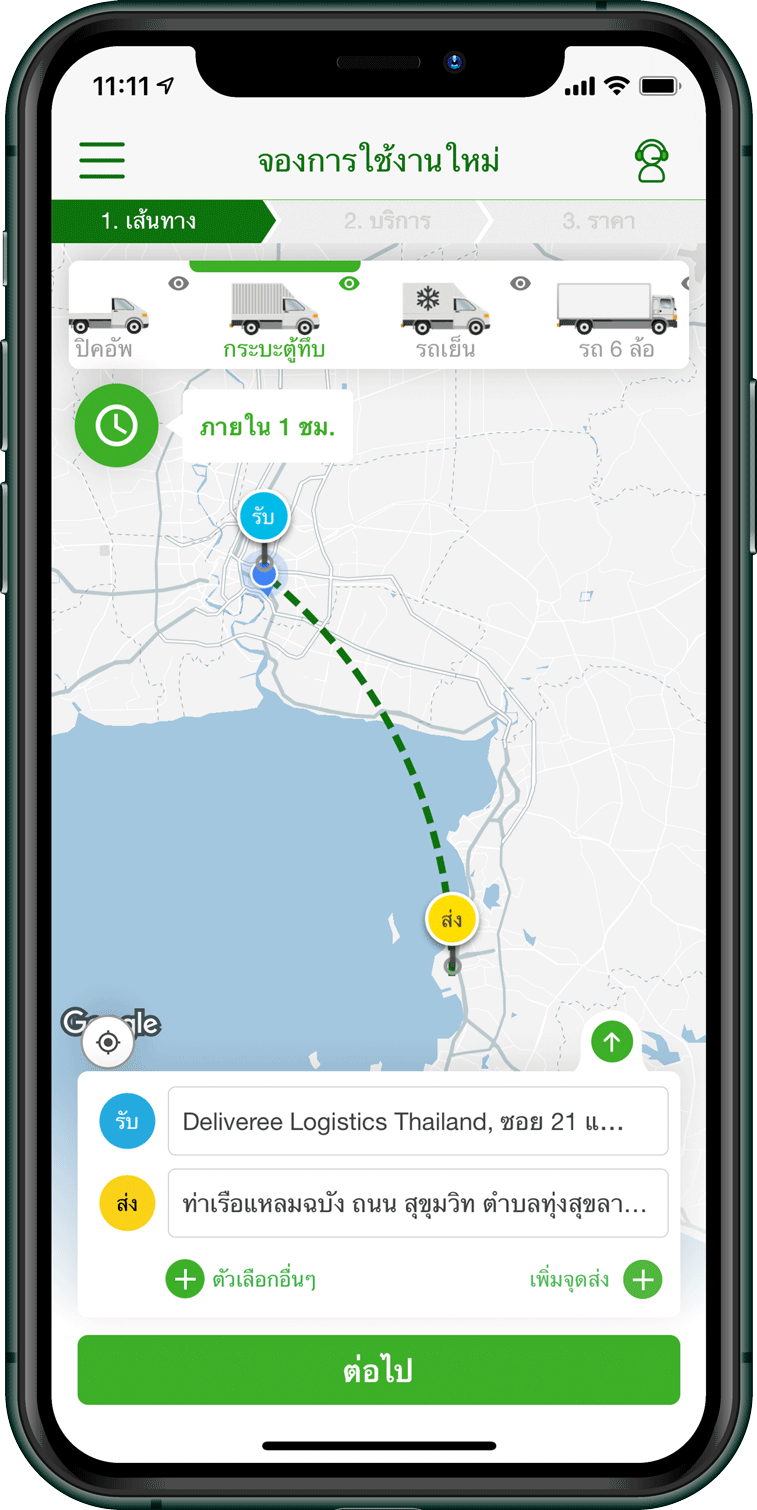The image size is (757, 1510).
Task: Recenter map on my location
Action: (x=108, y=1044)
